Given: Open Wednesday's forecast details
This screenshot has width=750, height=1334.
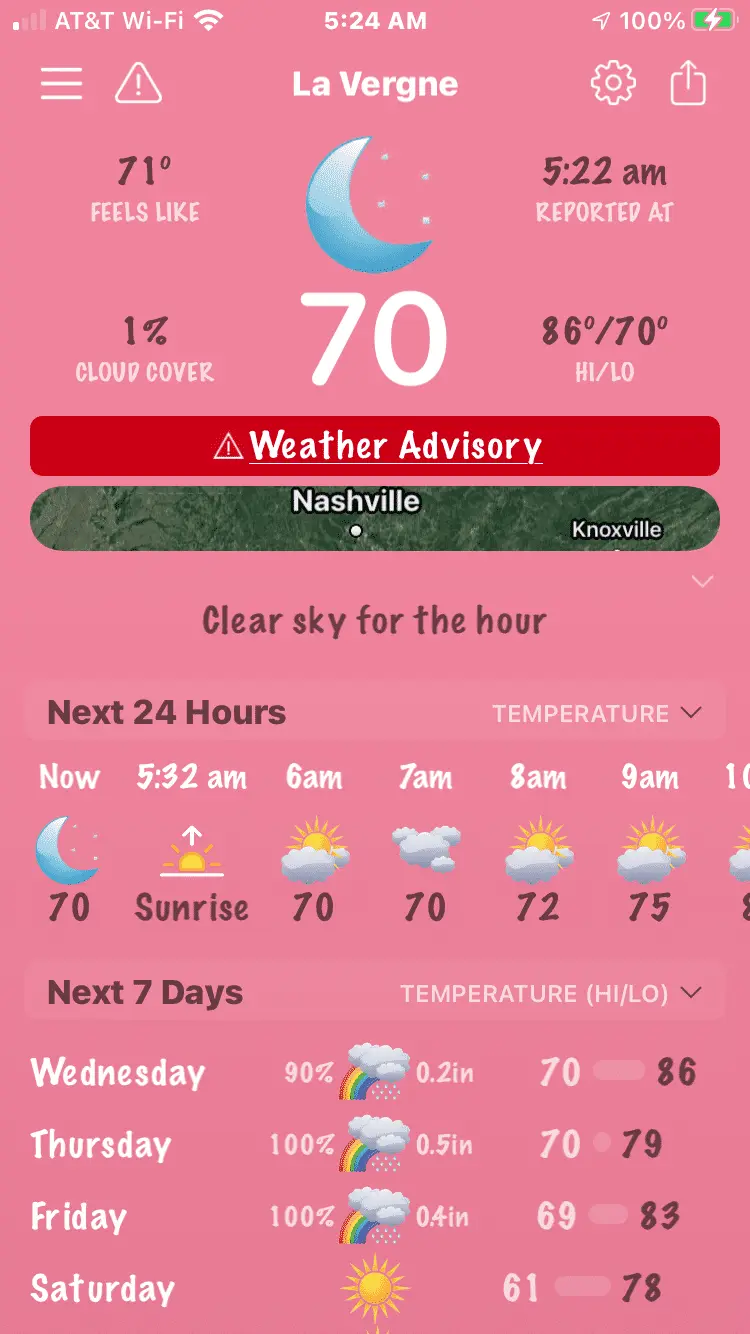Looking at the screenshot, I should [x=375, y=1072].
